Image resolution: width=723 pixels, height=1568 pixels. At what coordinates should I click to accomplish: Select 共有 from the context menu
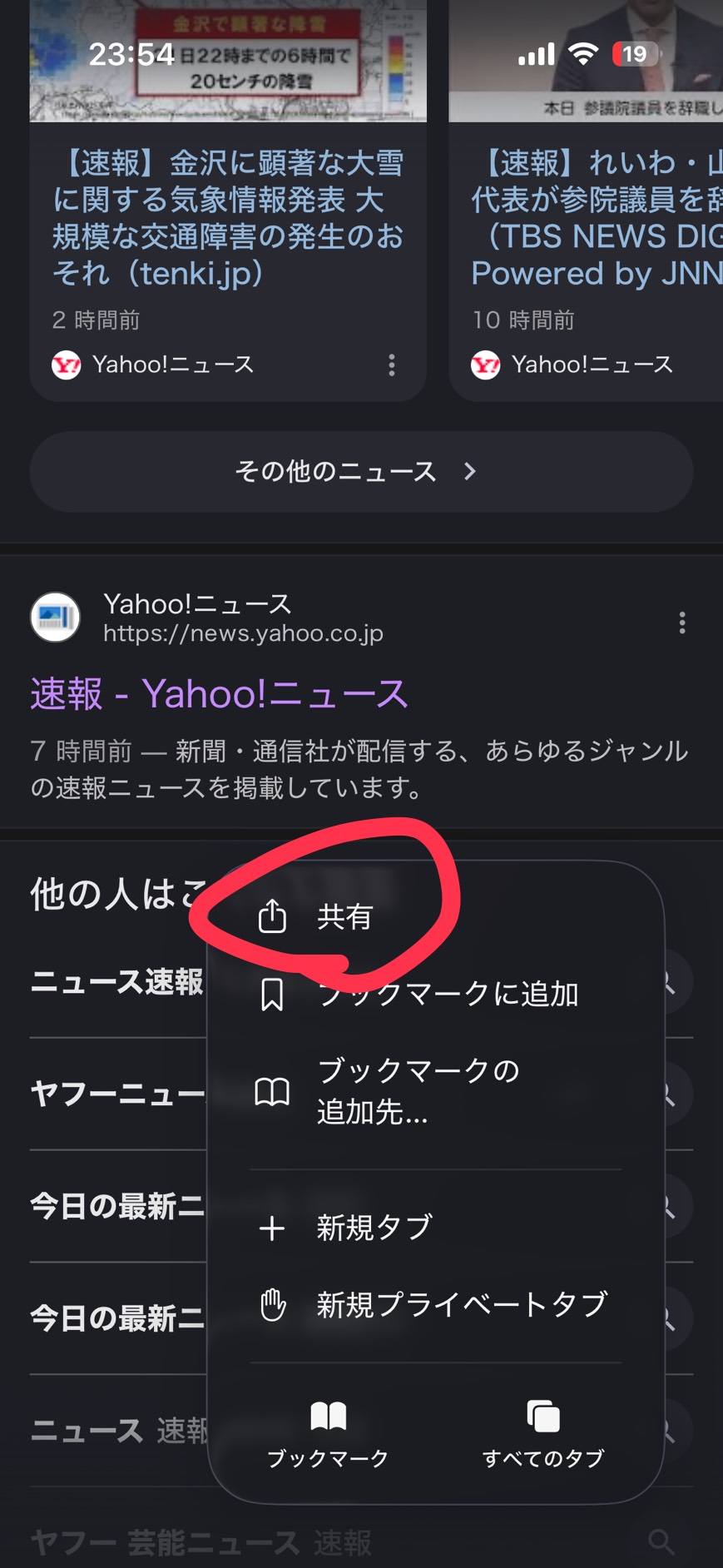coord(345,918)
